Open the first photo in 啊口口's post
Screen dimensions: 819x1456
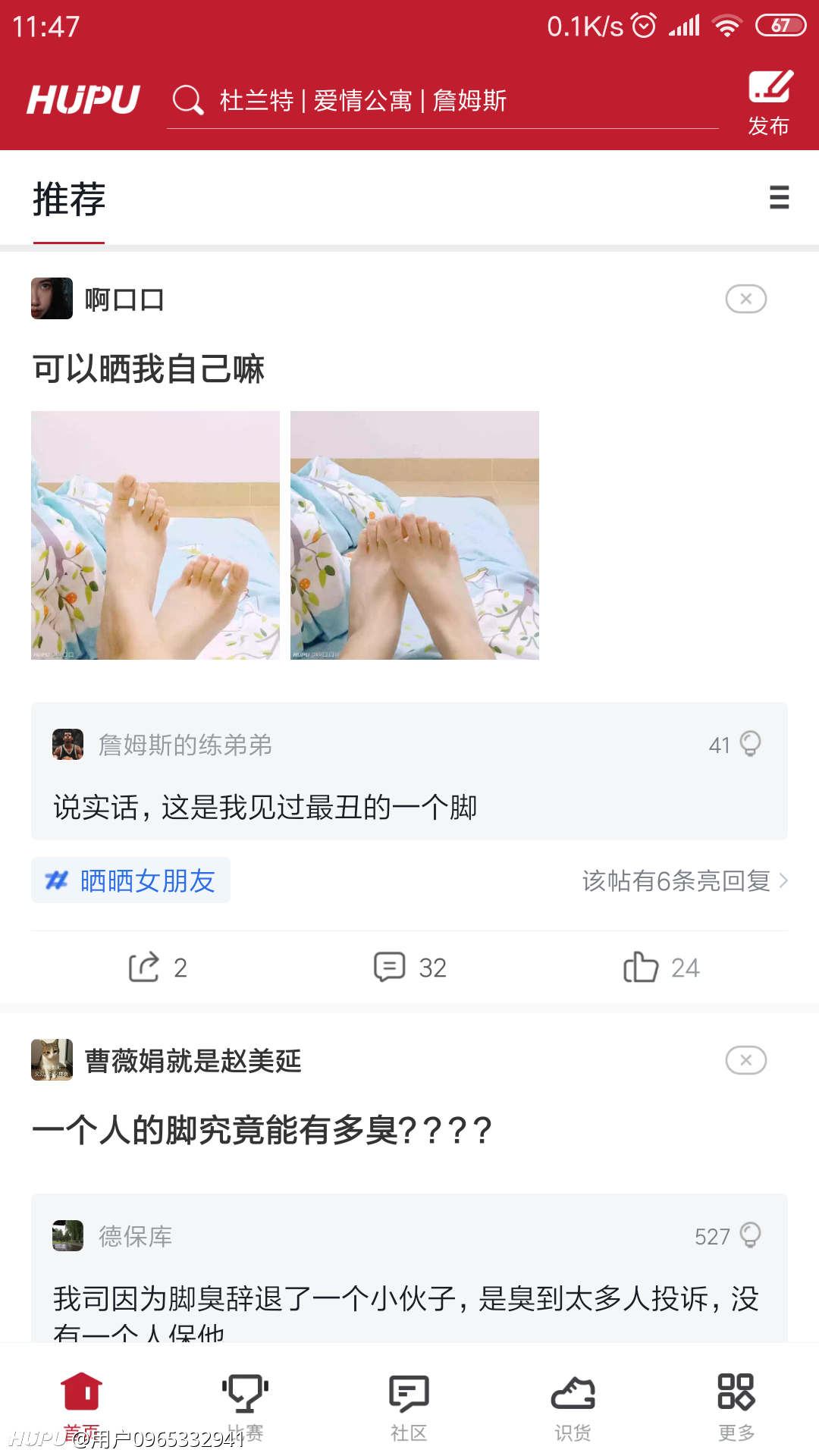tap(155, 535)
